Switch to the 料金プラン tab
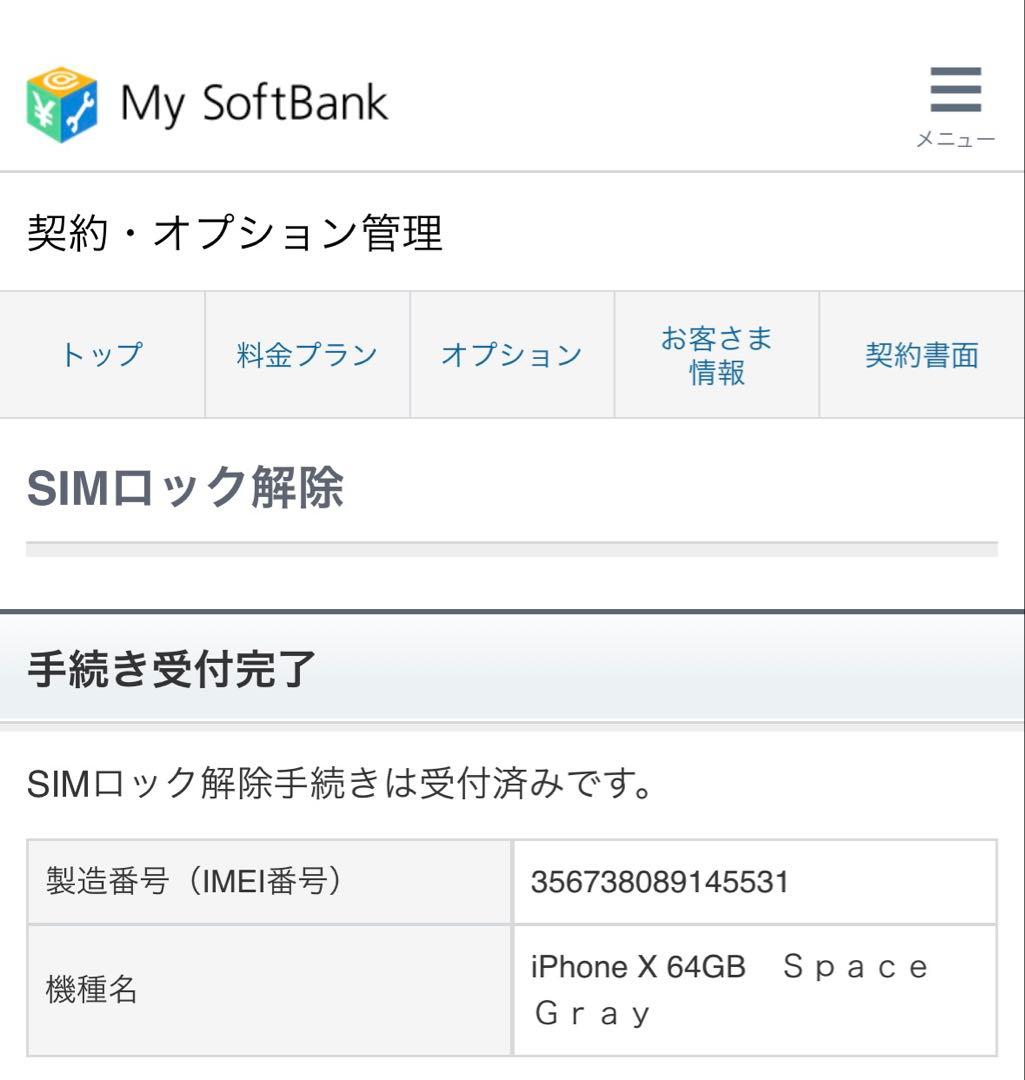The height and width of the screenshot is (1080, 1025). (x=306, y=354)
